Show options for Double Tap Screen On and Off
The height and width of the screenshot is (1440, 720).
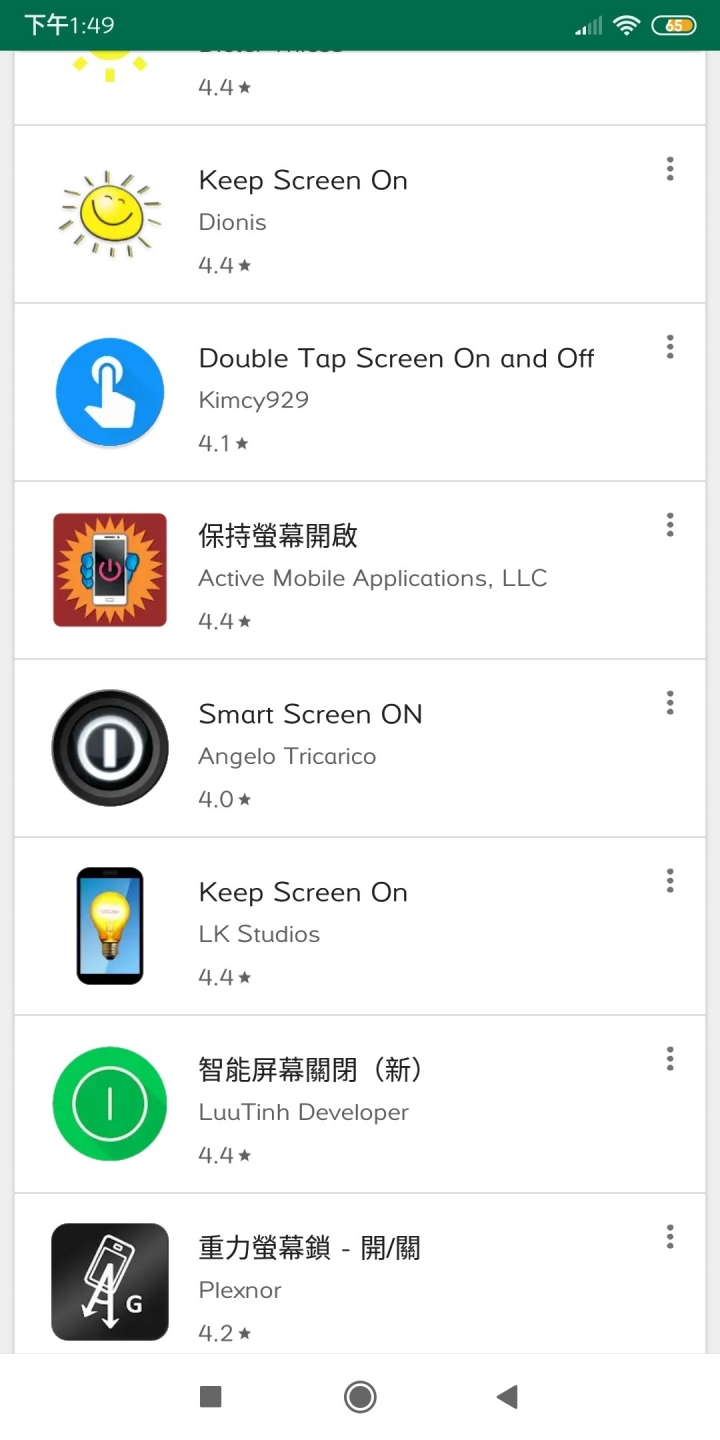click(670, 347)
